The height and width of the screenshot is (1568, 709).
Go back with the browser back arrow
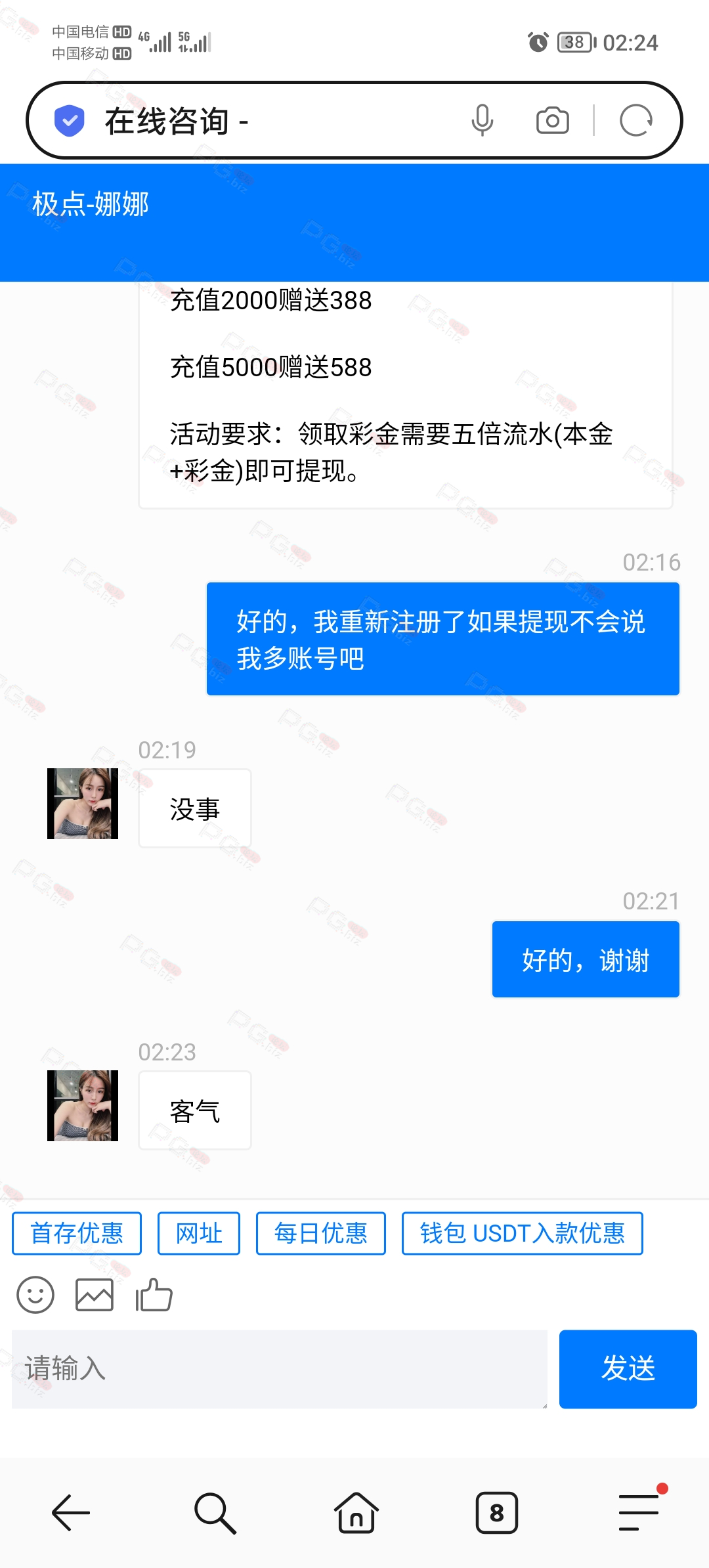tap(71, 1513)
